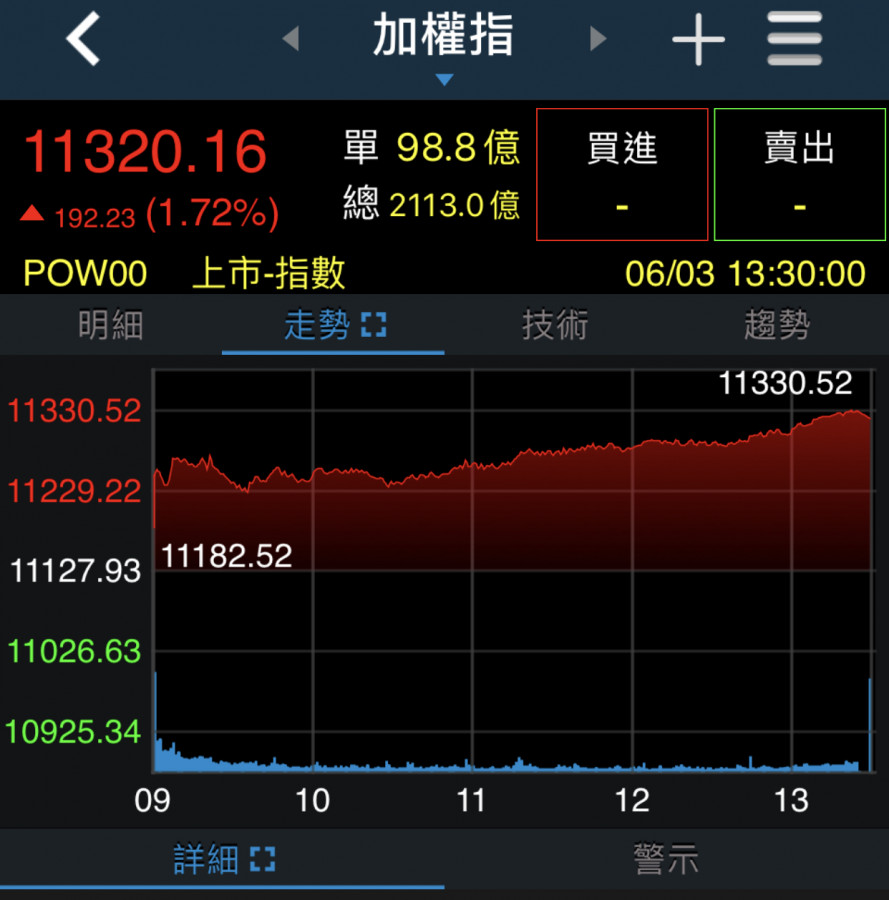Switch to the 趨勢 tab
The image size is (889, 900).
tap(777, 326)
